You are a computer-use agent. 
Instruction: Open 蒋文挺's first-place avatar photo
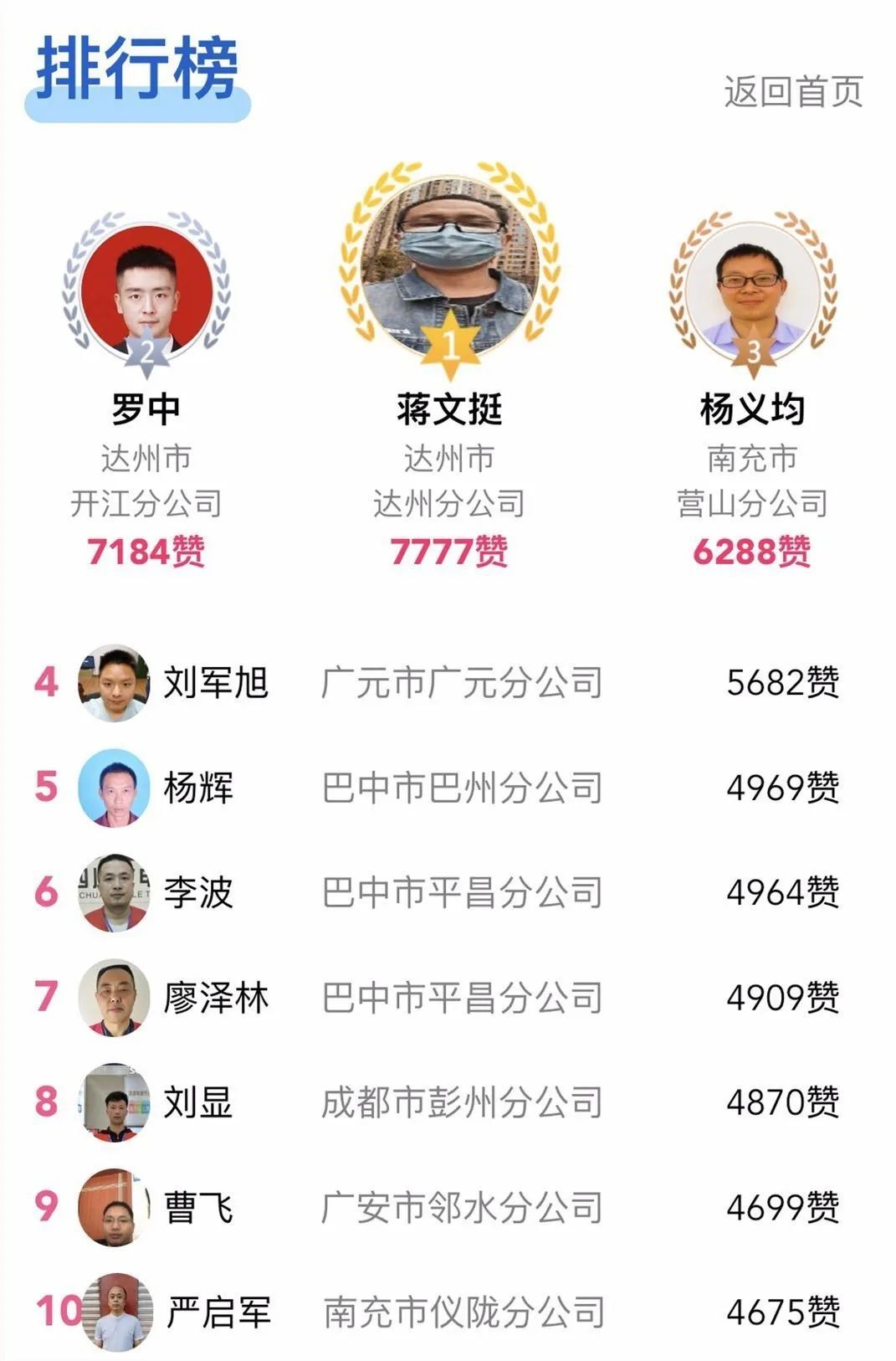click(x=448, y=259)
